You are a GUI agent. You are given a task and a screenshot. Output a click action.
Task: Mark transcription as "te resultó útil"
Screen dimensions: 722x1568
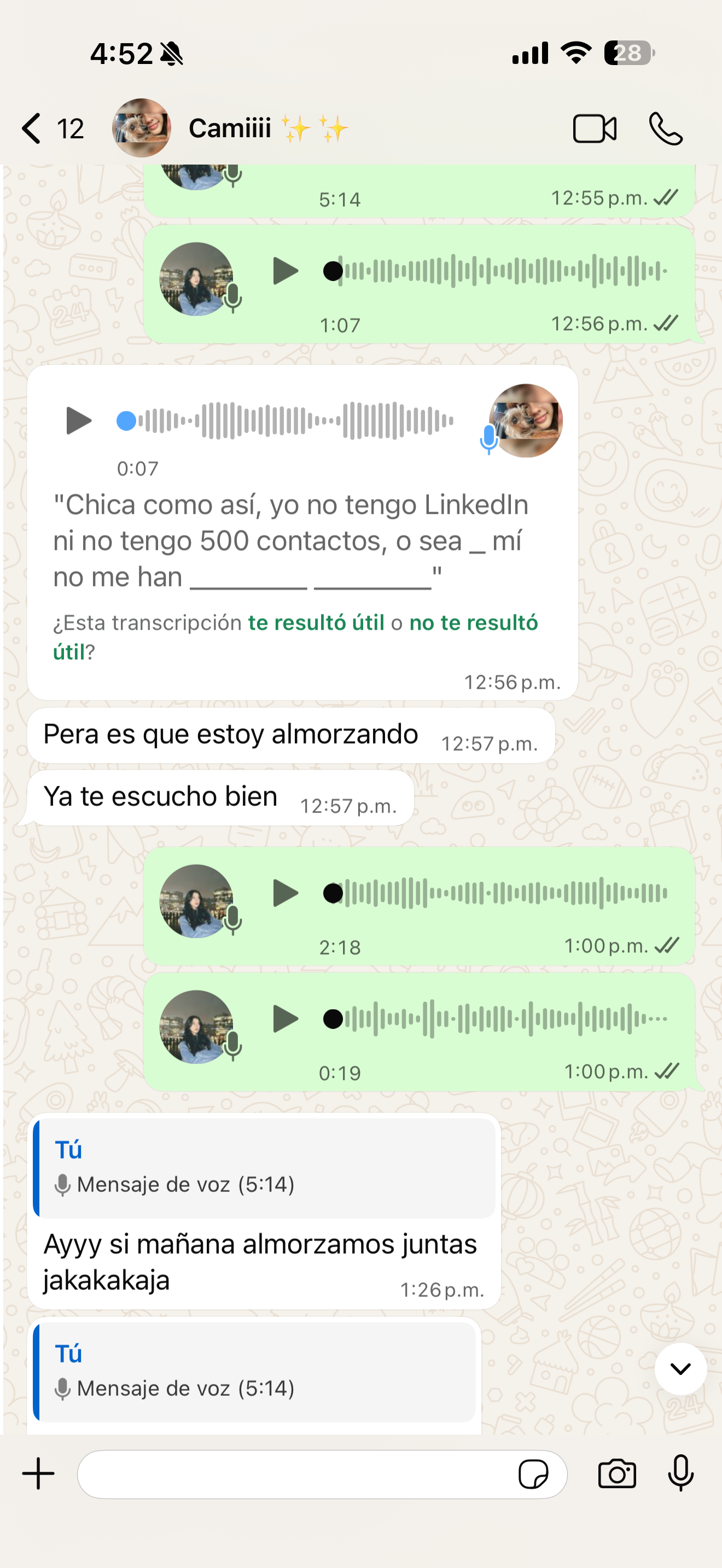tap(316, 622)
